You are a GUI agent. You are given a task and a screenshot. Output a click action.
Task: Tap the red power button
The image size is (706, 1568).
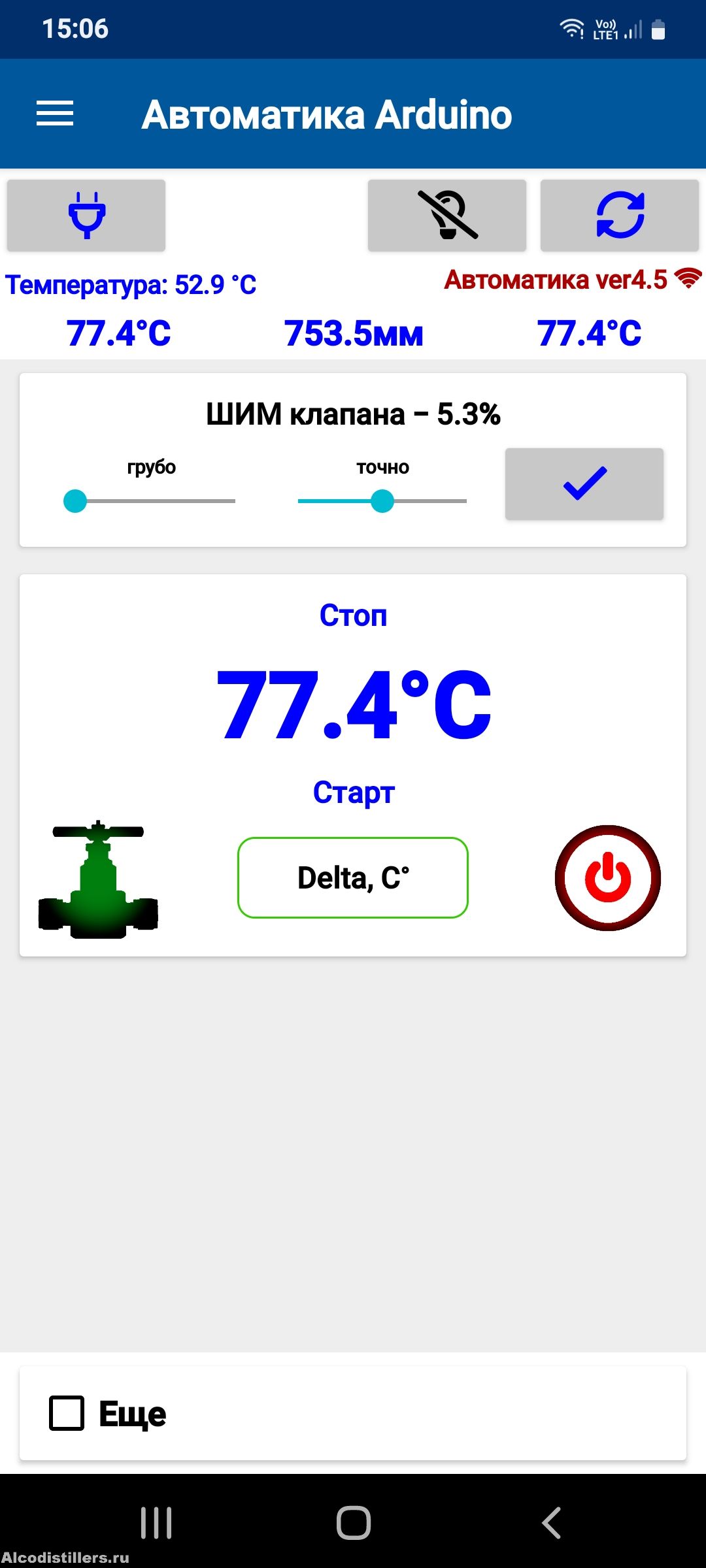[608, 877]
